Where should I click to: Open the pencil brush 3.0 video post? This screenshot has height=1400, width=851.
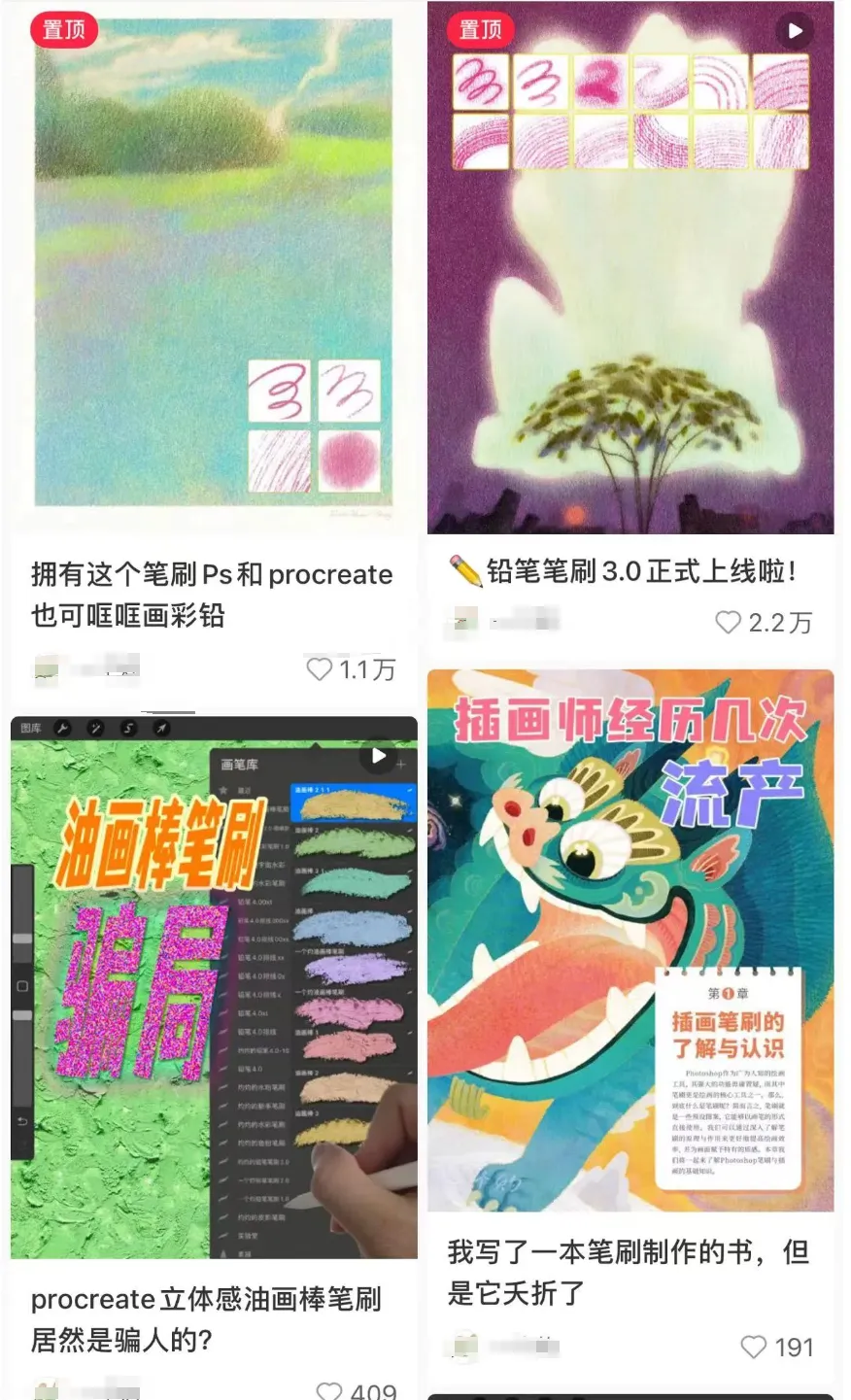pyautogui.click(x=630, y=267)
